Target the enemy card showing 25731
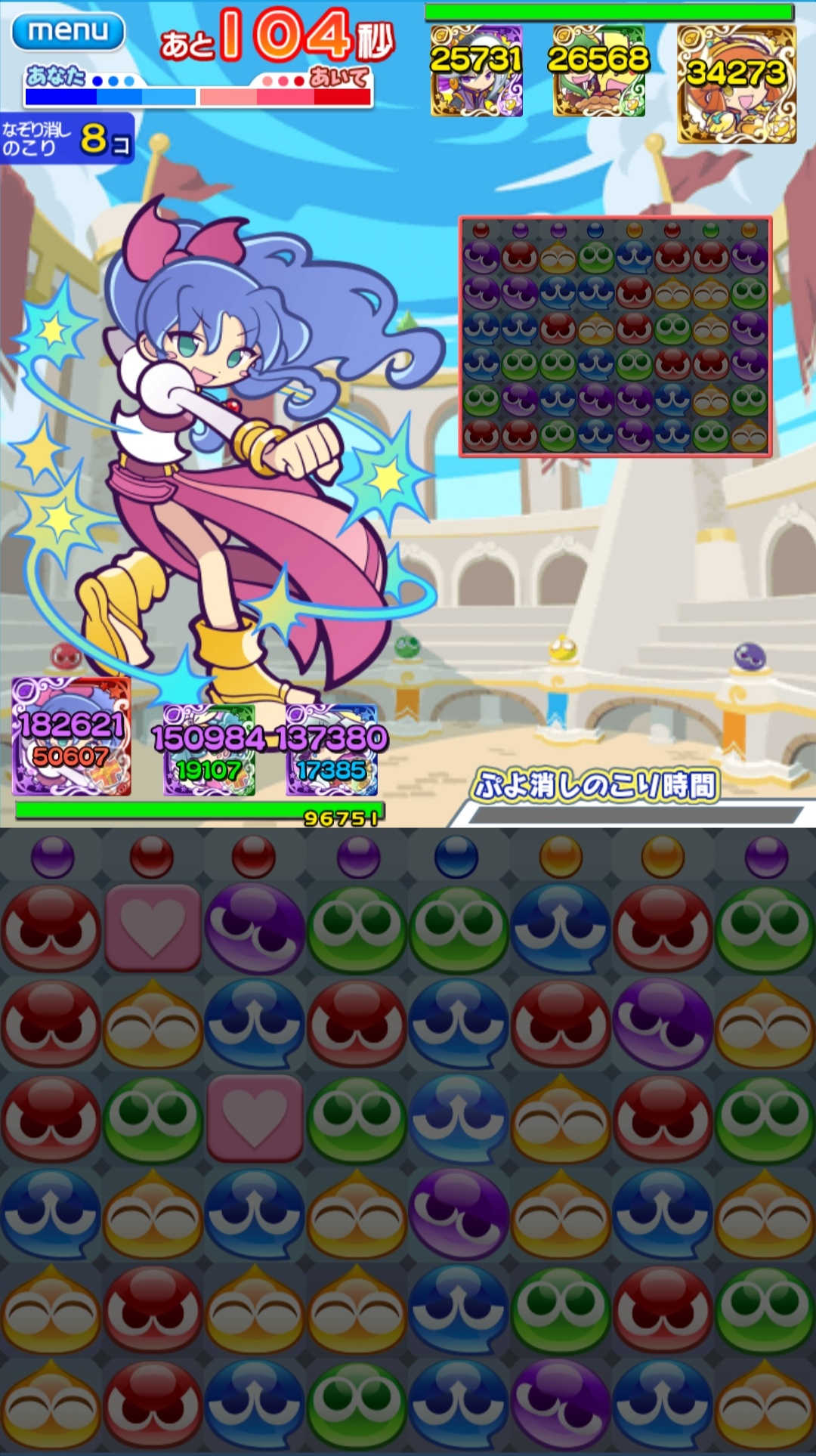 [x=476, y=71]
